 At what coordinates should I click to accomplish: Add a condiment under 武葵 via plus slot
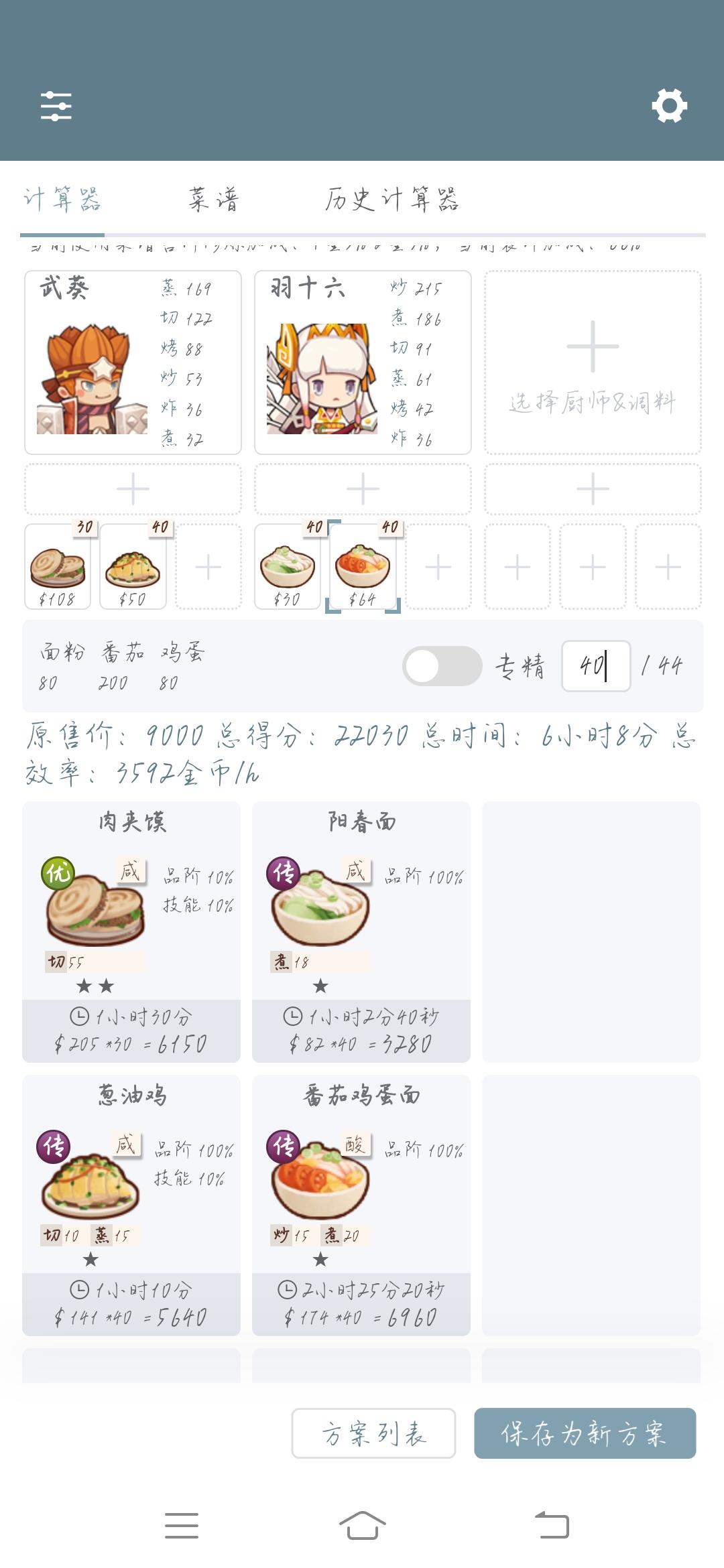tap(132, 489)
